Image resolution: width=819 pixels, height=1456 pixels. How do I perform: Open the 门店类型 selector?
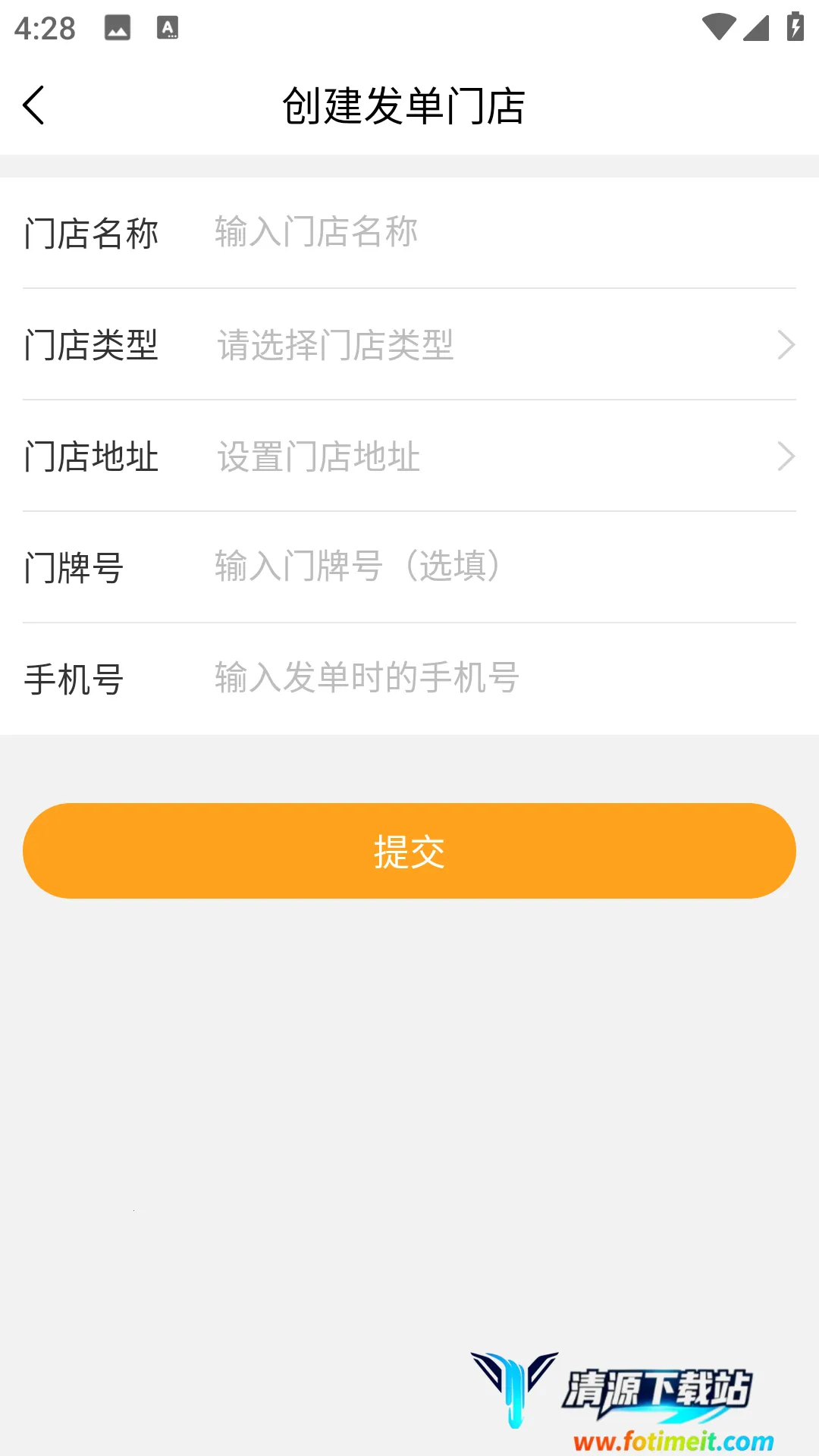tap(500, 345)
